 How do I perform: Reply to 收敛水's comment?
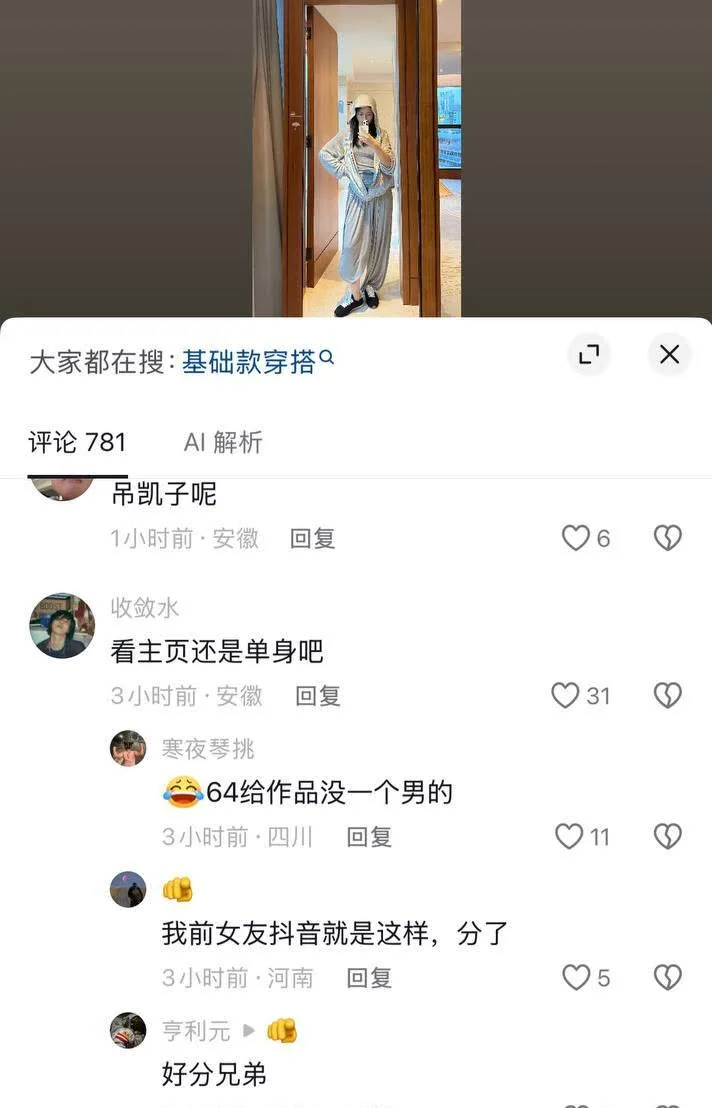(x=318, y=696)
